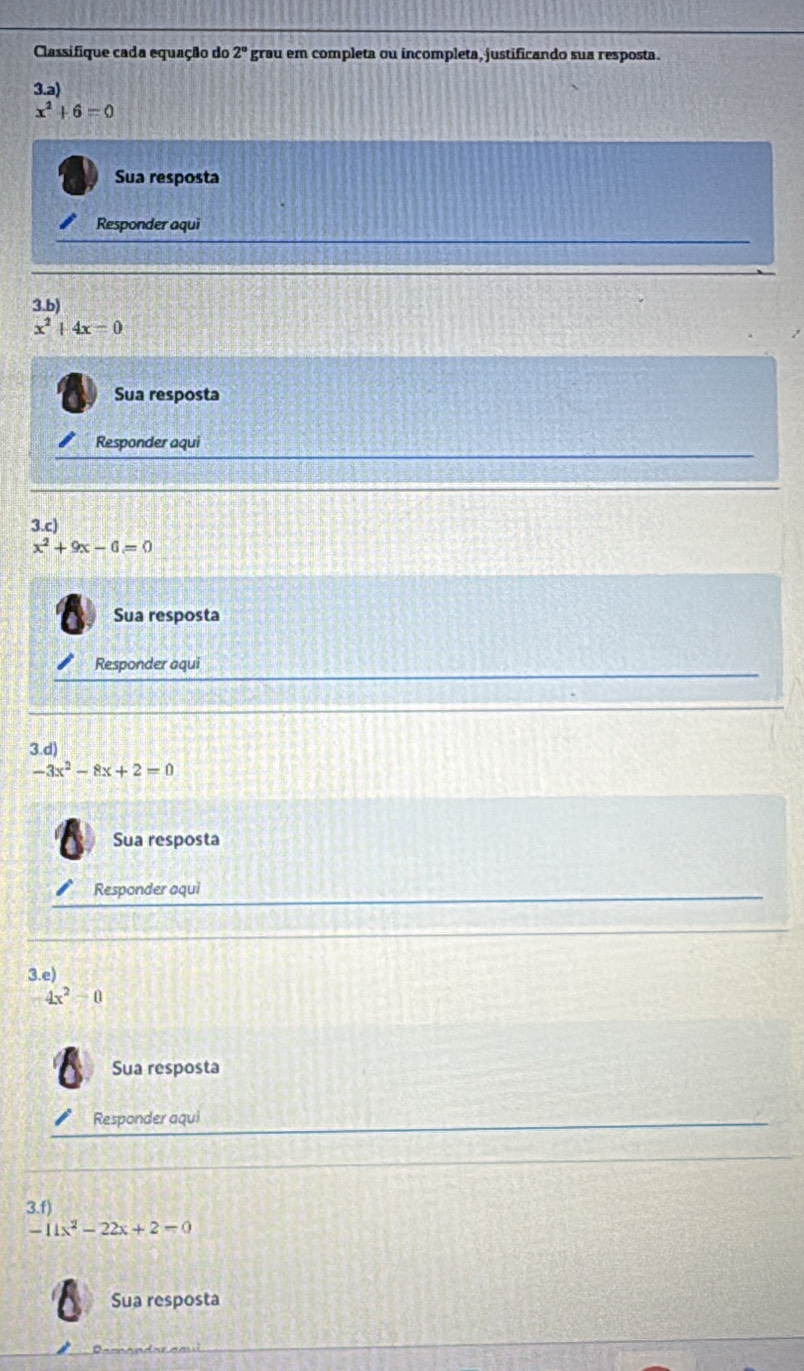Image resolution: width=804 pixels, height=1371 pixels.
Task: Tap the answer field for question 3.a
Action: point(400,225)
